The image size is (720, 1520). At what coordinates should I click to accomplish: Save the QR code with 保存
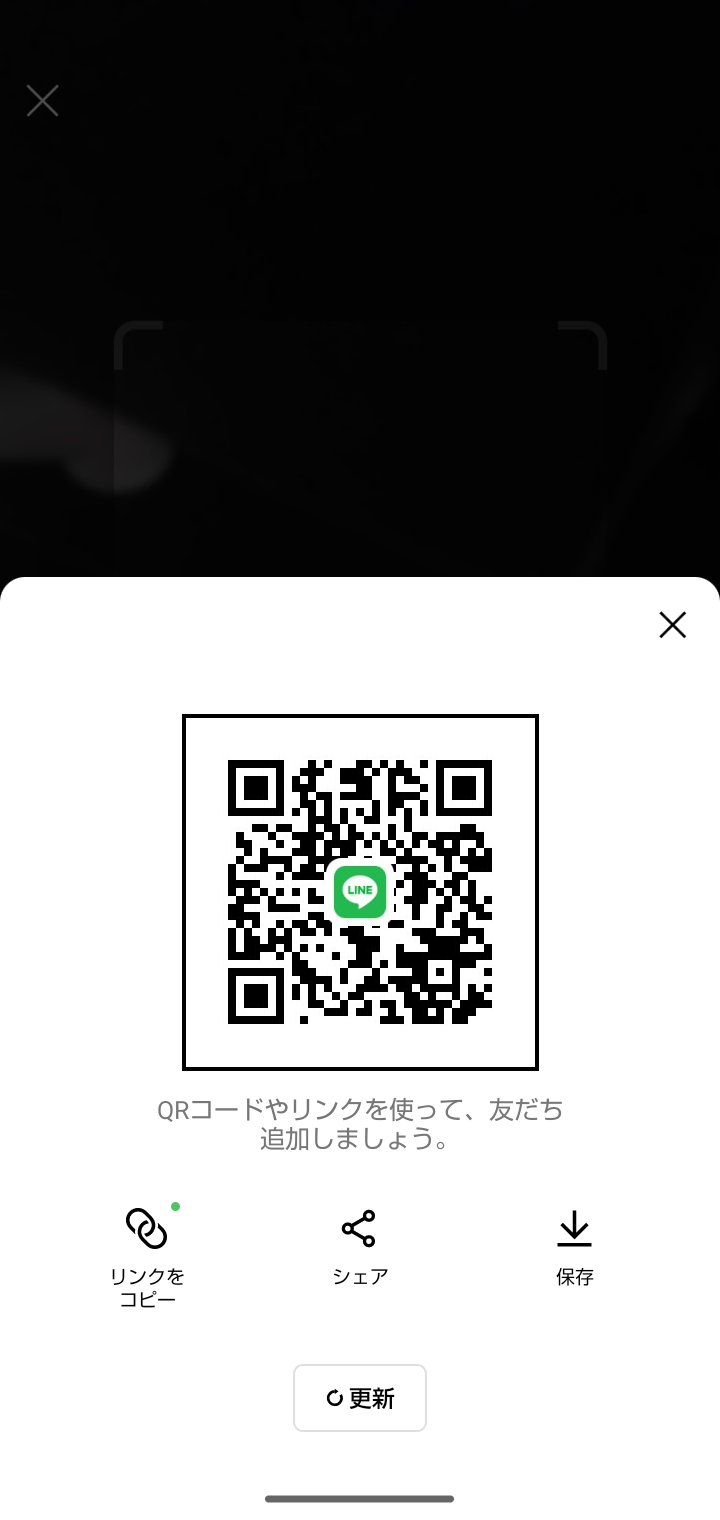pyautogui.click(x=574, y=1245)
